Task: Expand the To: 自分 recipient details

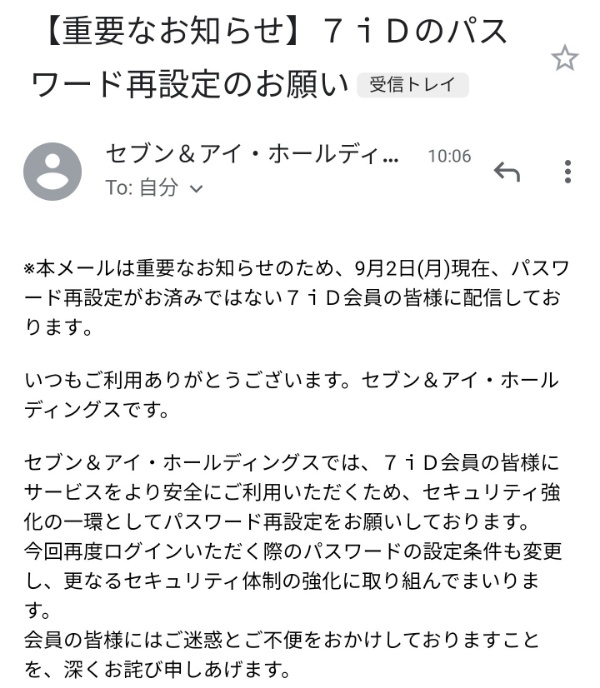Action: [x=195, y=187]
